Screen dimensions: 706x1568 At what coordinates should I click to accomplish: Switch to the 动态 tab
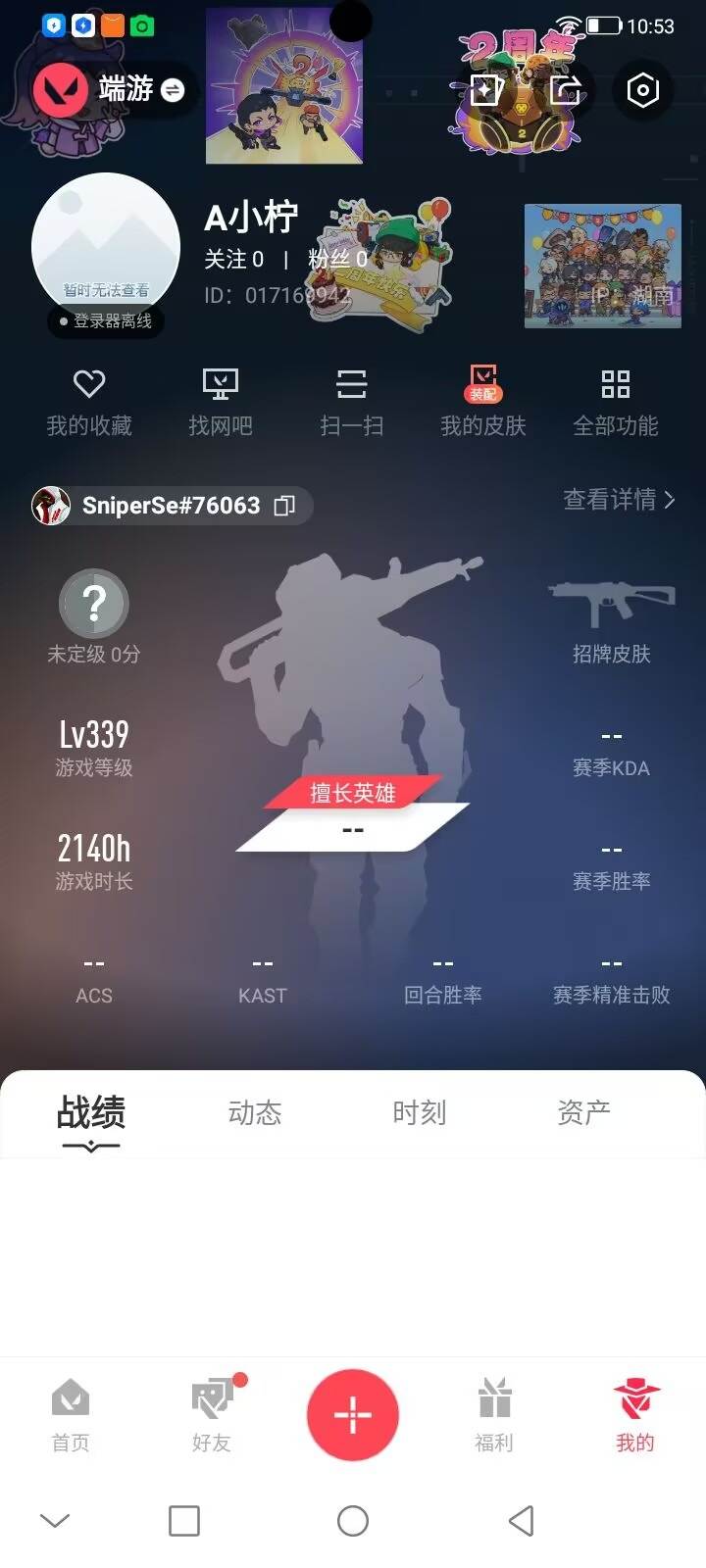(255, 1112)
